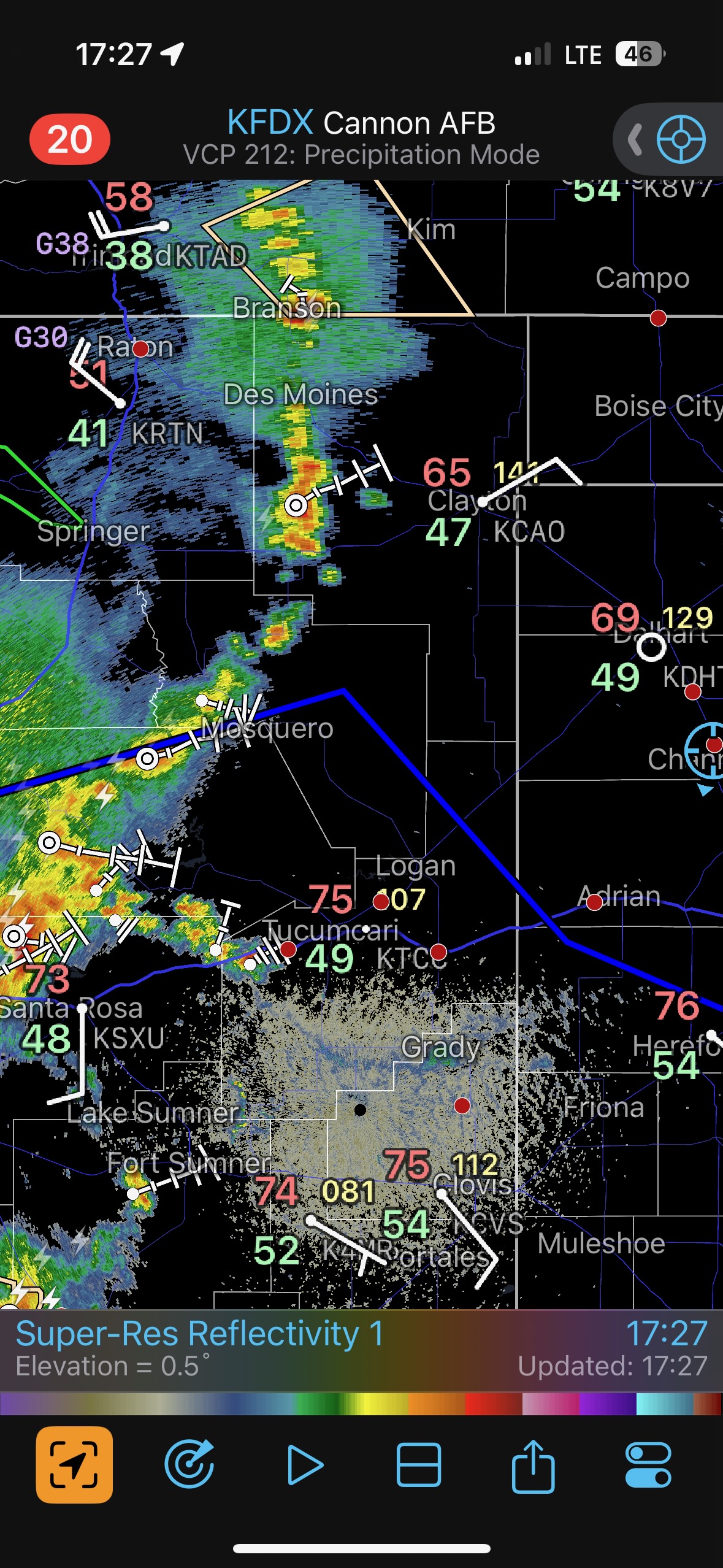Switch the panel layout view
This screenshot has width=723, height=1568.
pos(419,1465)
